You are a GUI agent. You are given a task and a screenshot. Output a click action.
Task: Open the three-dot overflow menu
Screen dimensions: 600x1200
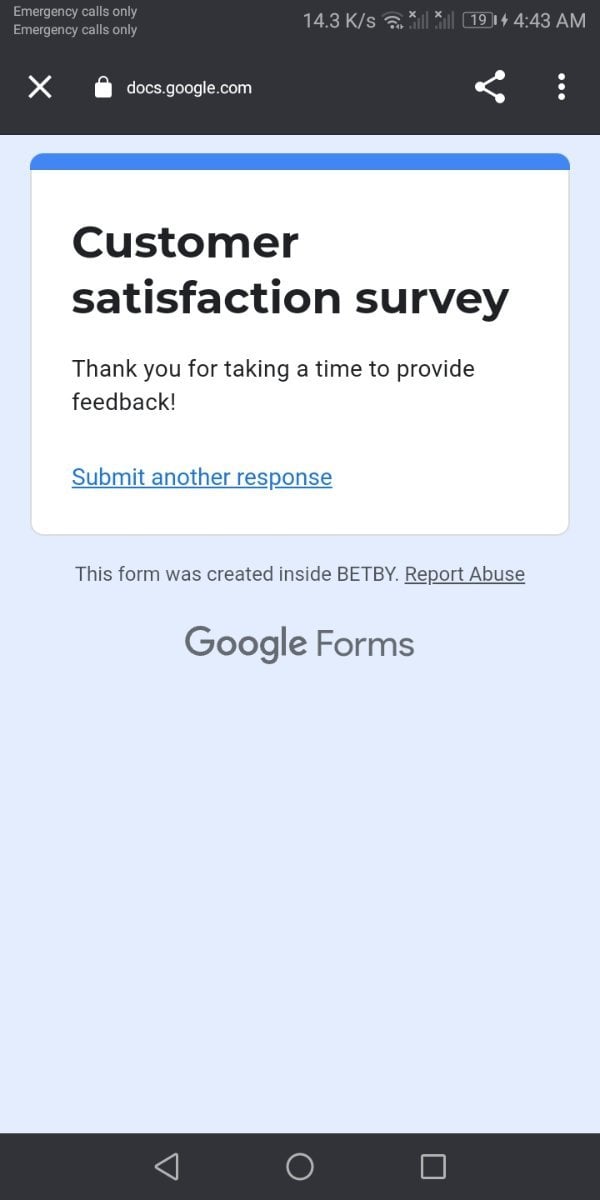[x=561, y=88]
